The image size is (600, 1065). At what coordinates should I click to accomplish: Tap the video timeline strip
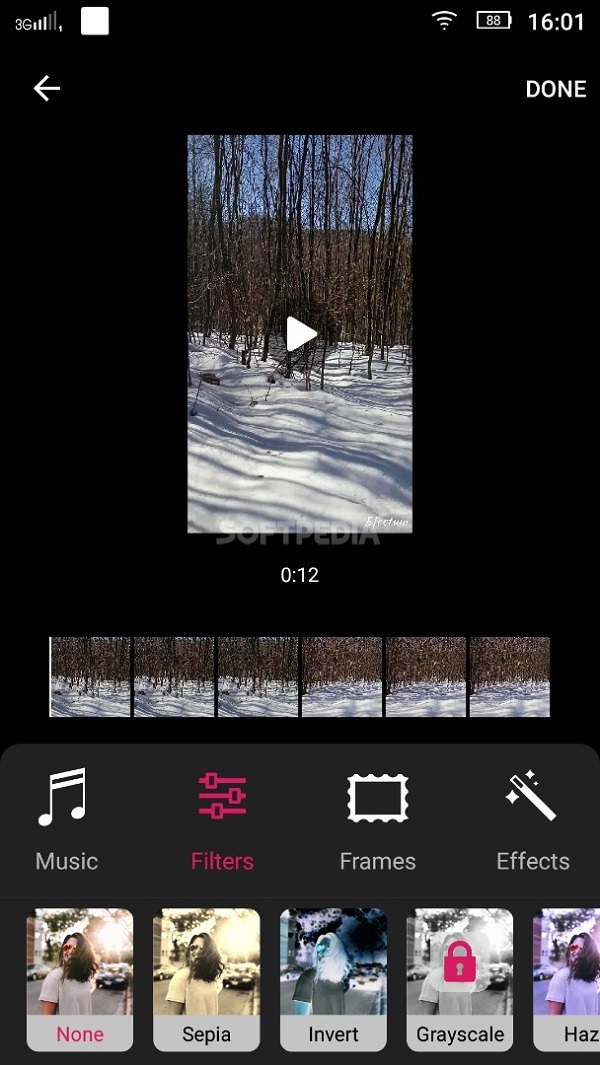pos(300,677)
